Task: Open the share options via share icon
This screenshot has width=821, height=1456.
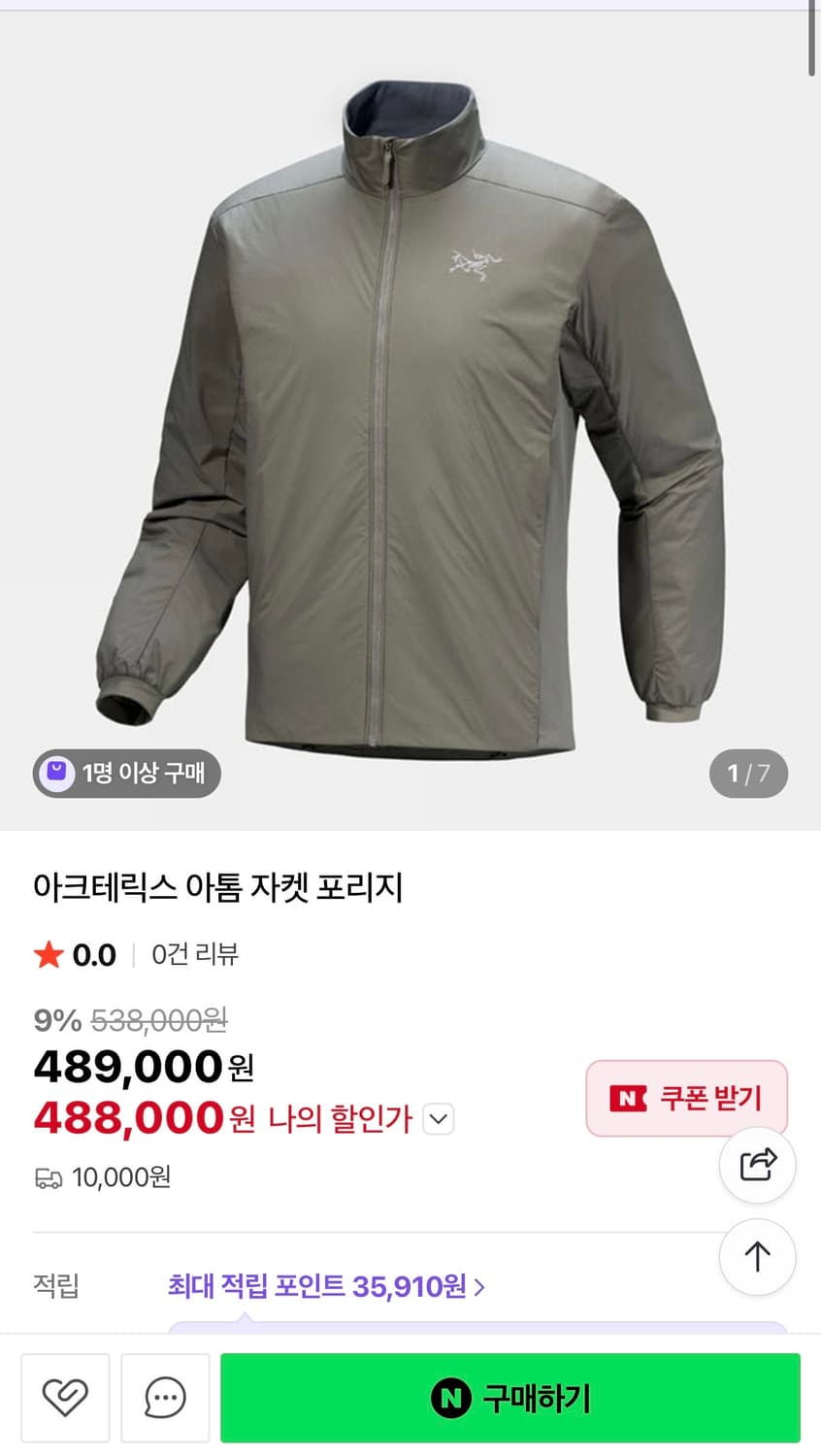Action: (758, 1165)
